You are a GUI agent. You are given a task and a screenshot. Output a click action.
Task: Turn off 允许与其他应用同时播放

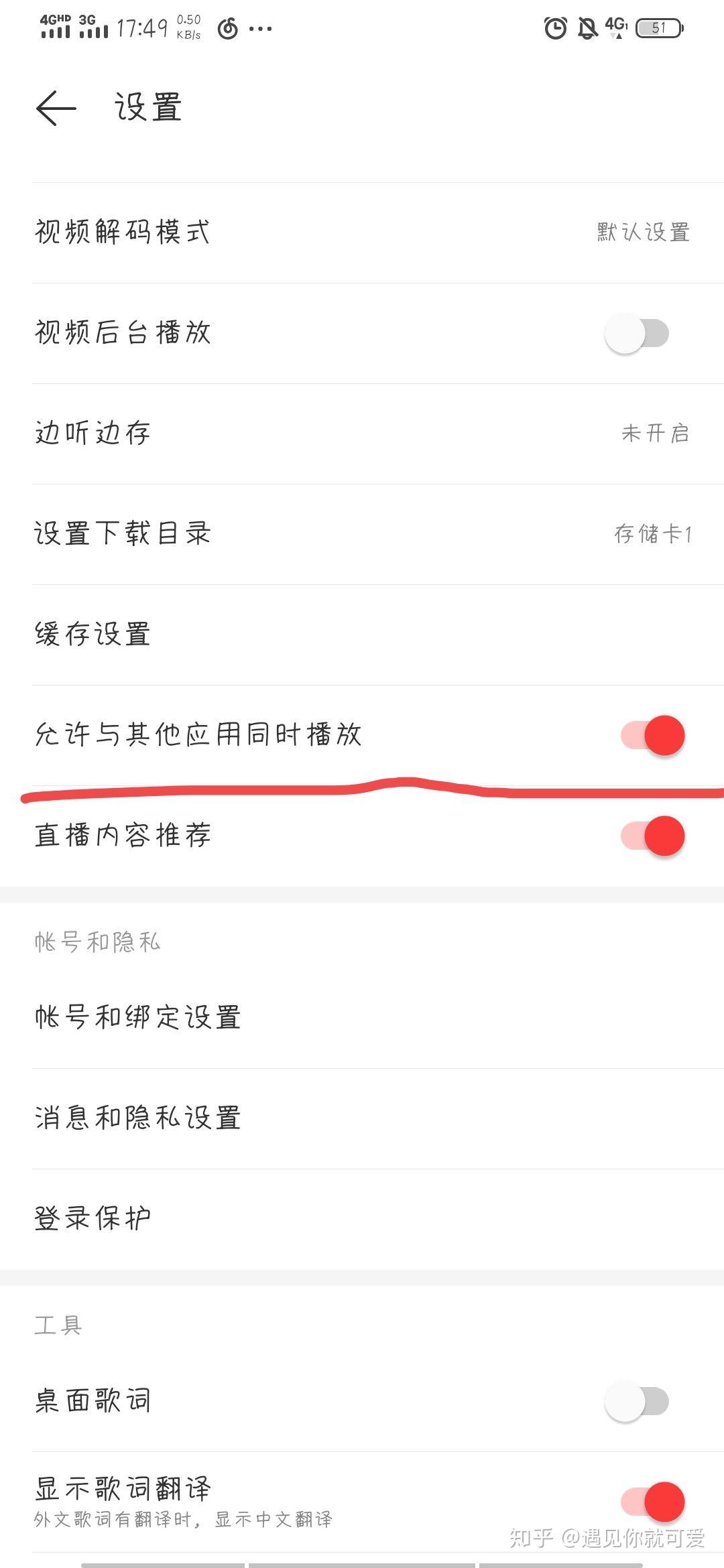pos(652,735)
